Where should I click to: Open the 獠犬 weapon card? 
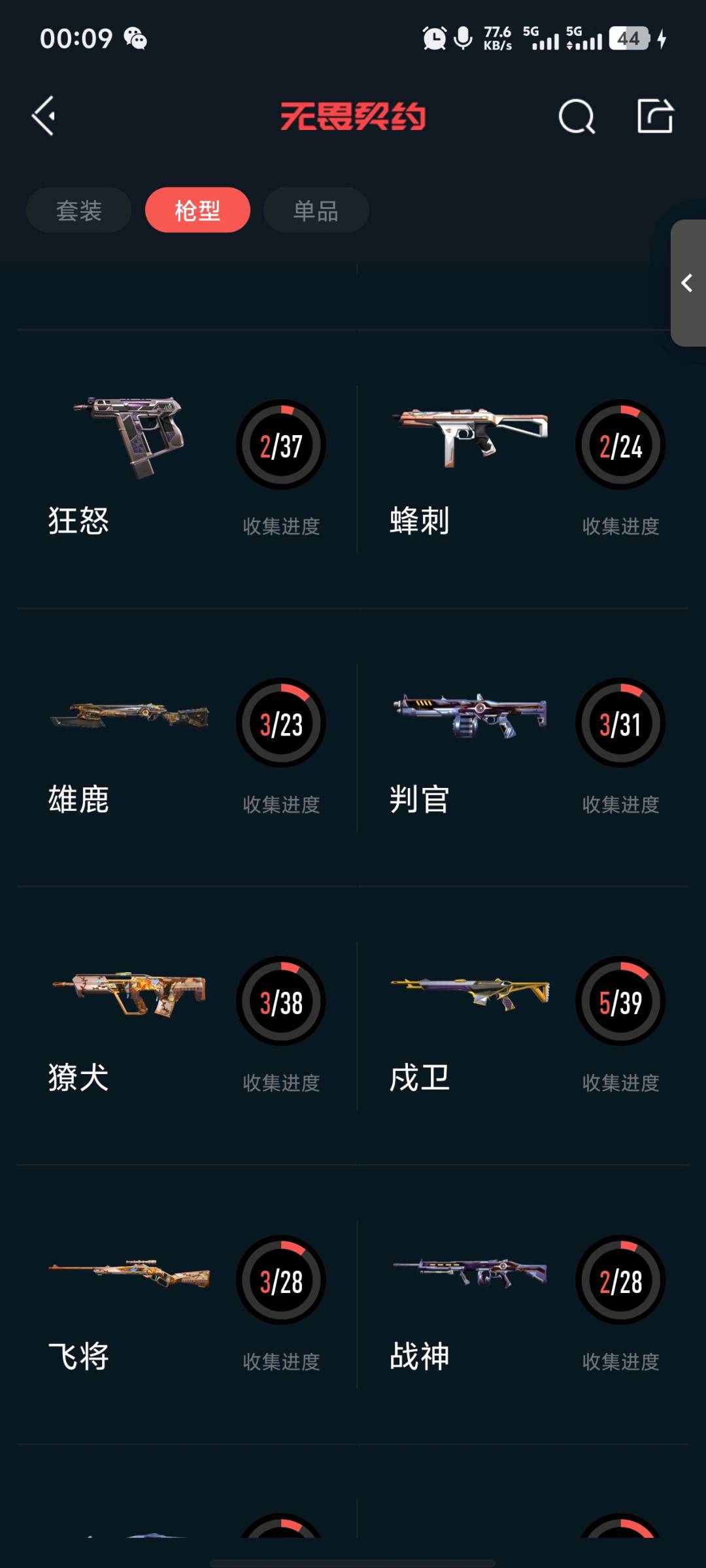186,1026
